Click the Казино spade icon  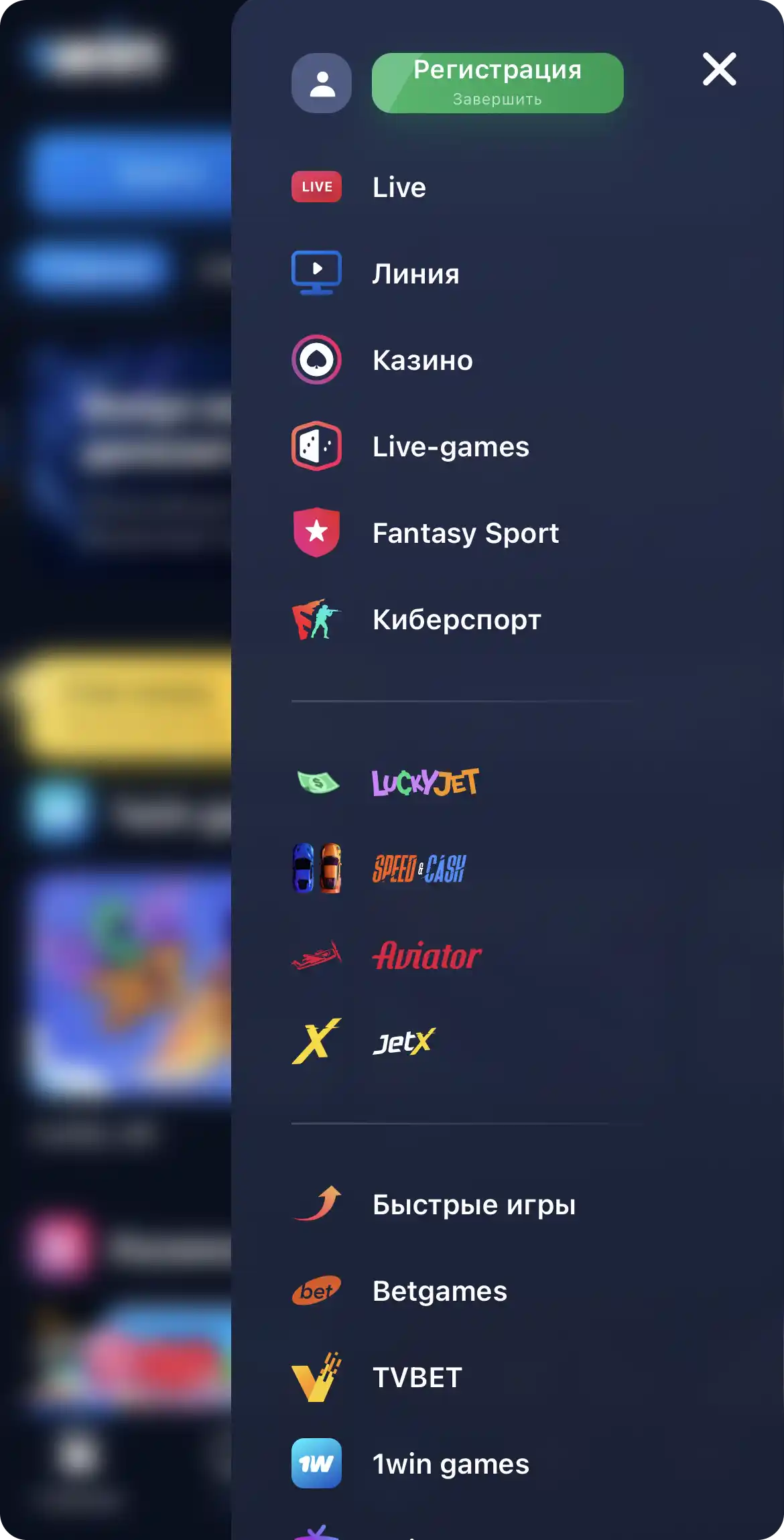point(316,360)
